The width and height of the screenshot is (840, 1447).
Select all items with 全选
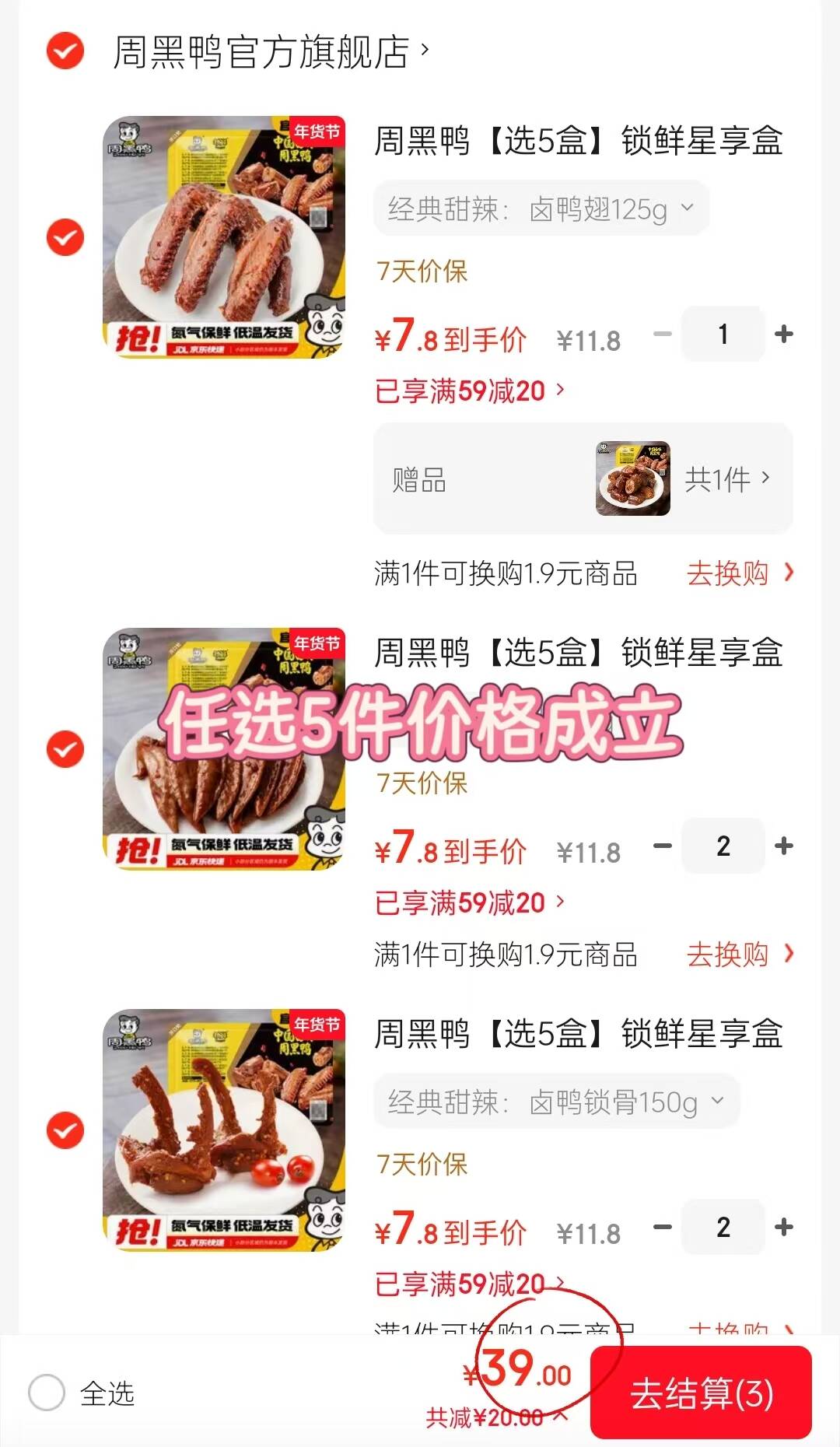tap(47, 1393)
